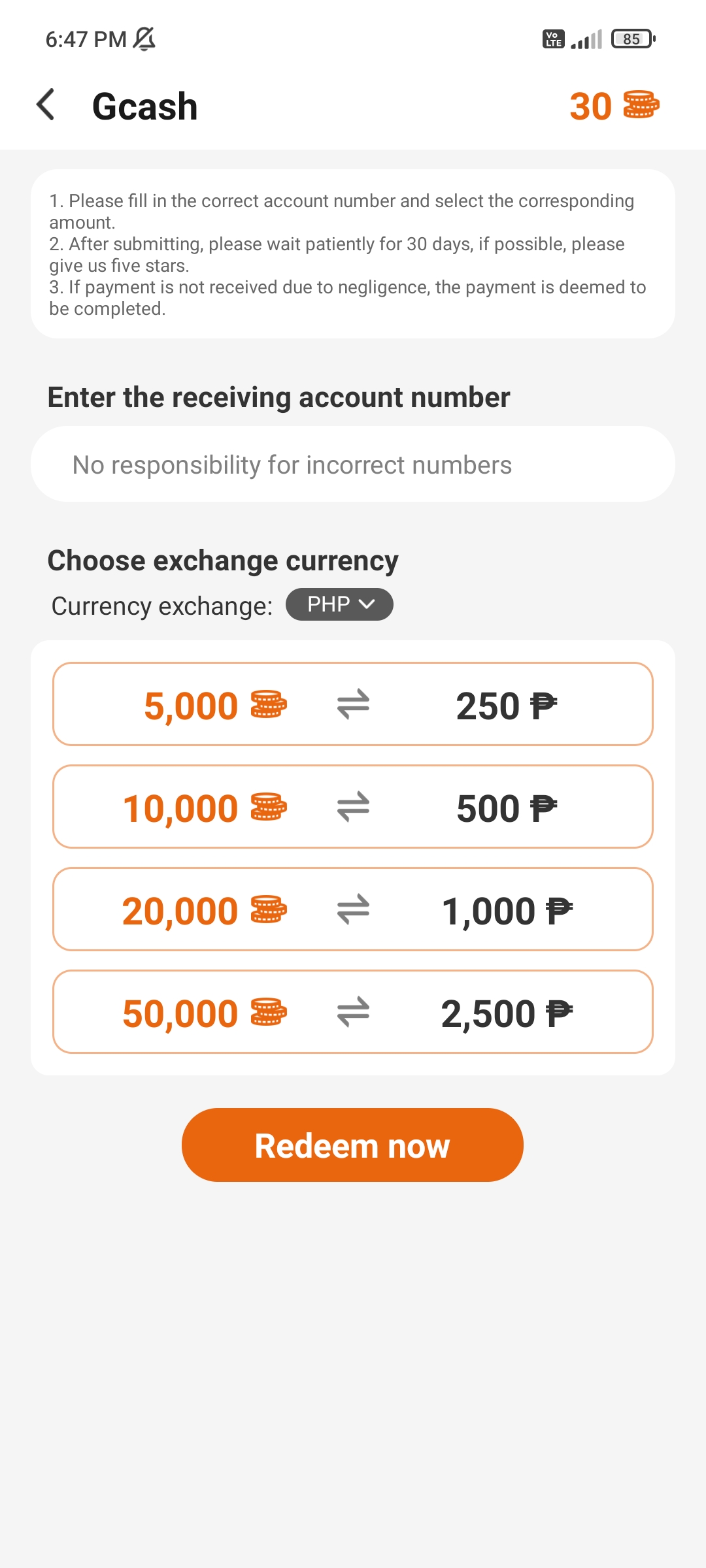This screenshot has height=1568, width=706.
Task: Go back from the Gcash screen
Action: pos(45,105)
